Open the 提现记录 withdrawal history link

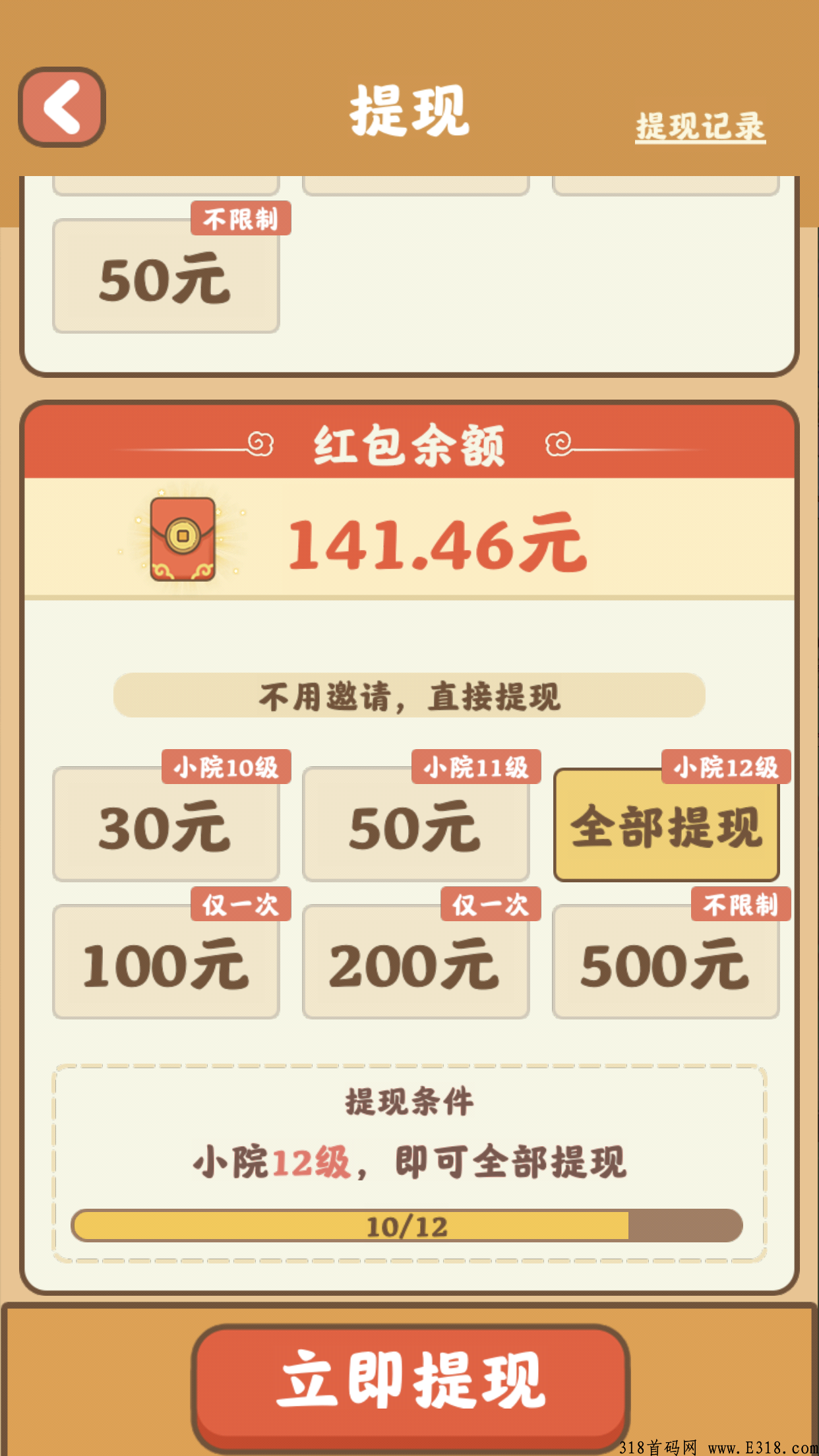700,127
